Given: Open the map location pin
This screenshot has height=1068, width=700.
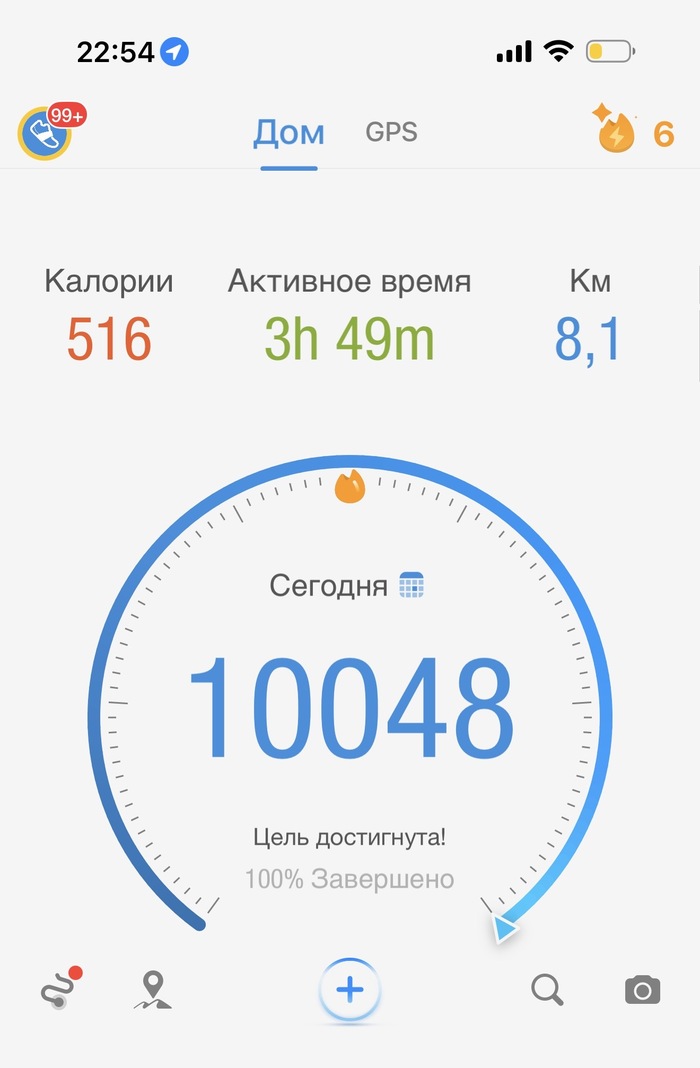Looking at the screenshot, I should tap(152, 989).
